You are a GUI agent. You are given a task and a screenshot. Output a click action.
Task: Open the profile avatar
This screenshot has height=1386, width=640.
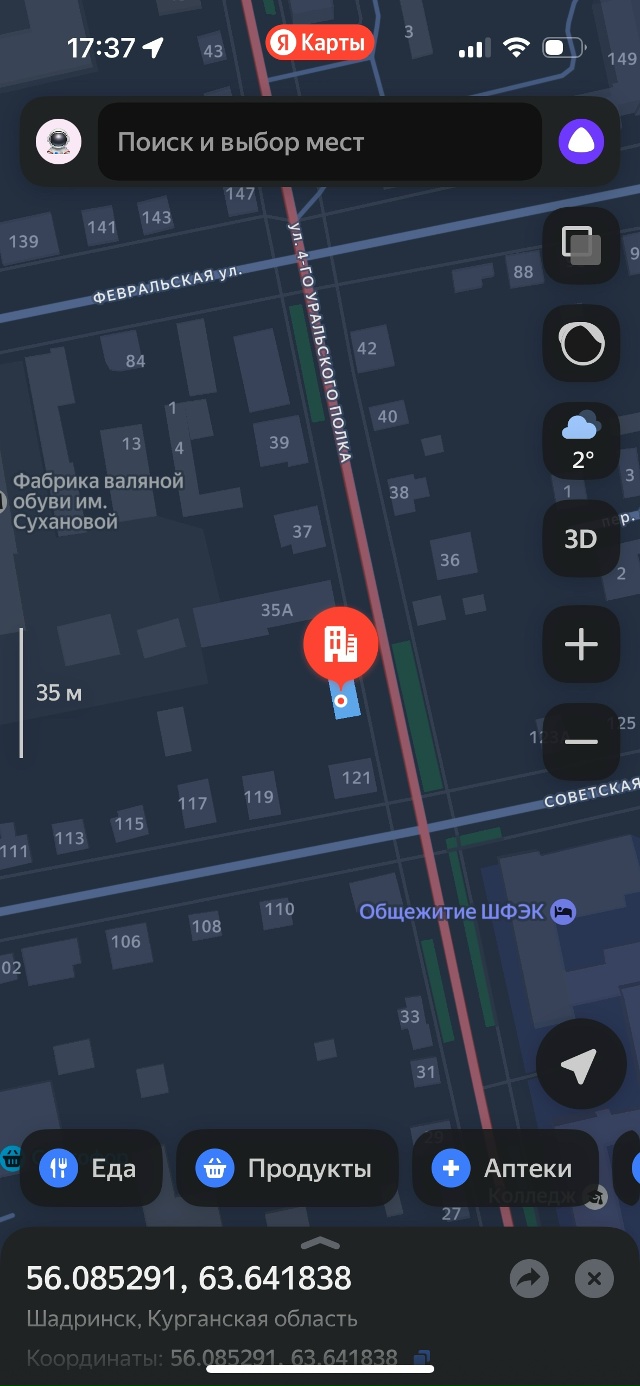(x=58, y=141)
